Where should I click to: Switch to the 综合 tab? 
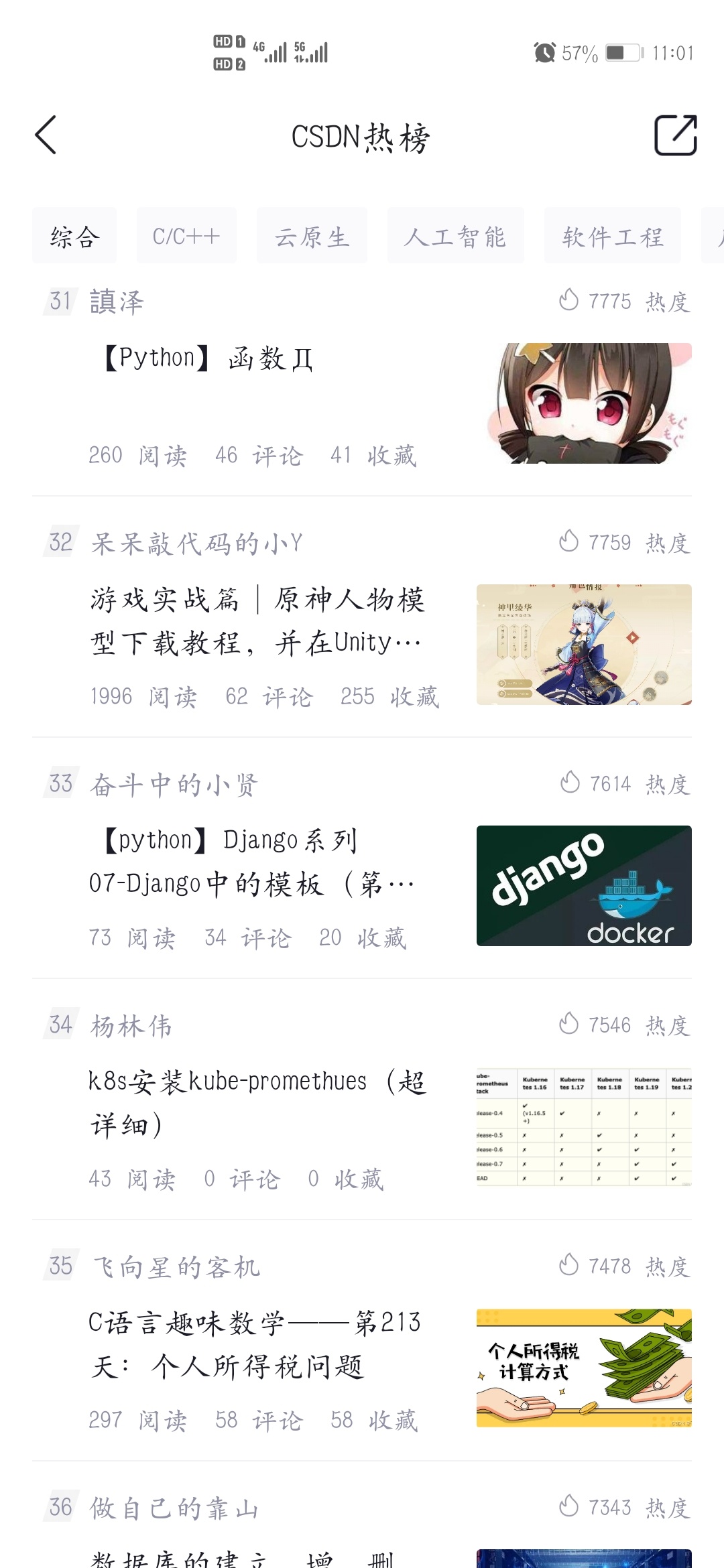coord(74,236)
